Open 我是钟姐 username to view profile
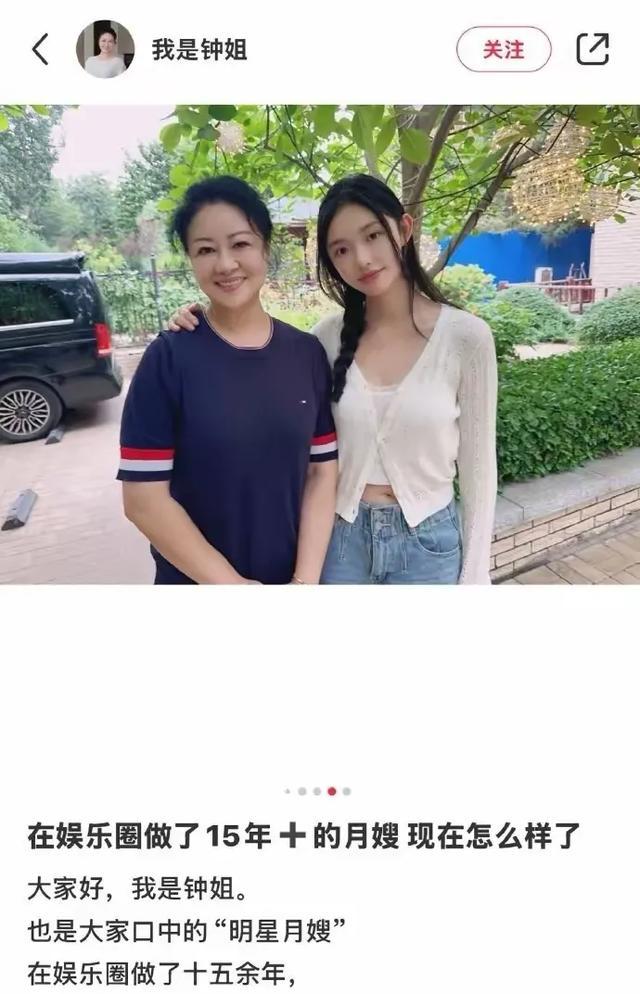The height and width of the screenshot is (994, 640). click(199, 49)
